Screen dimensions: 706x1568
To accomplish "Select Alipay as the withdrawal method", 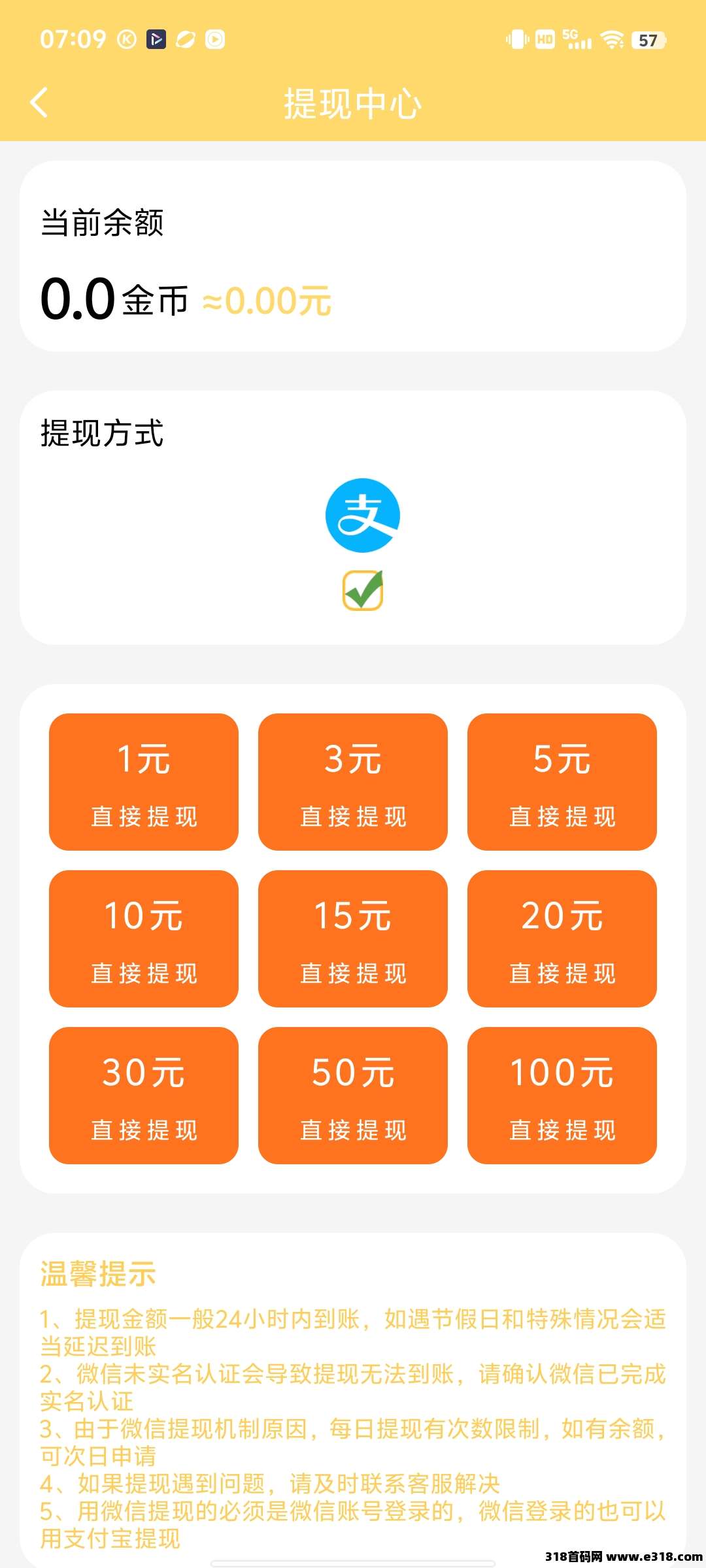I will [363, 515].
